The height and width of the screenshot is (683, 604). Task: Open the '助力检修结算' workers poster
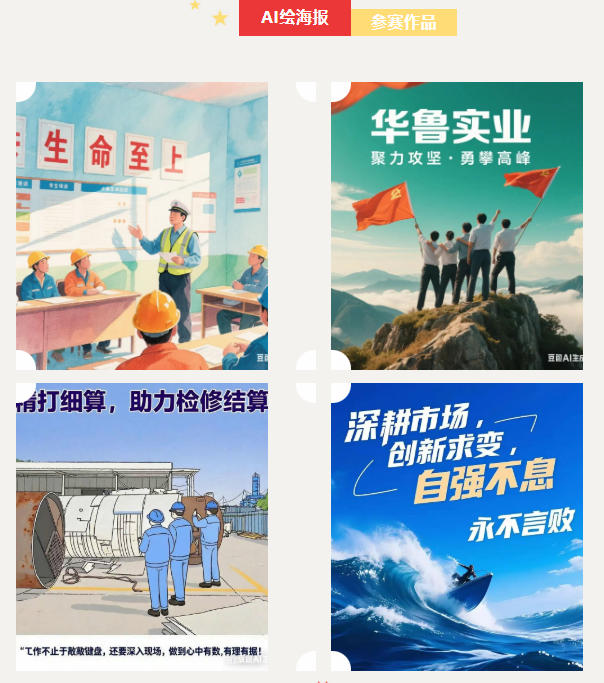click(142, 526)
